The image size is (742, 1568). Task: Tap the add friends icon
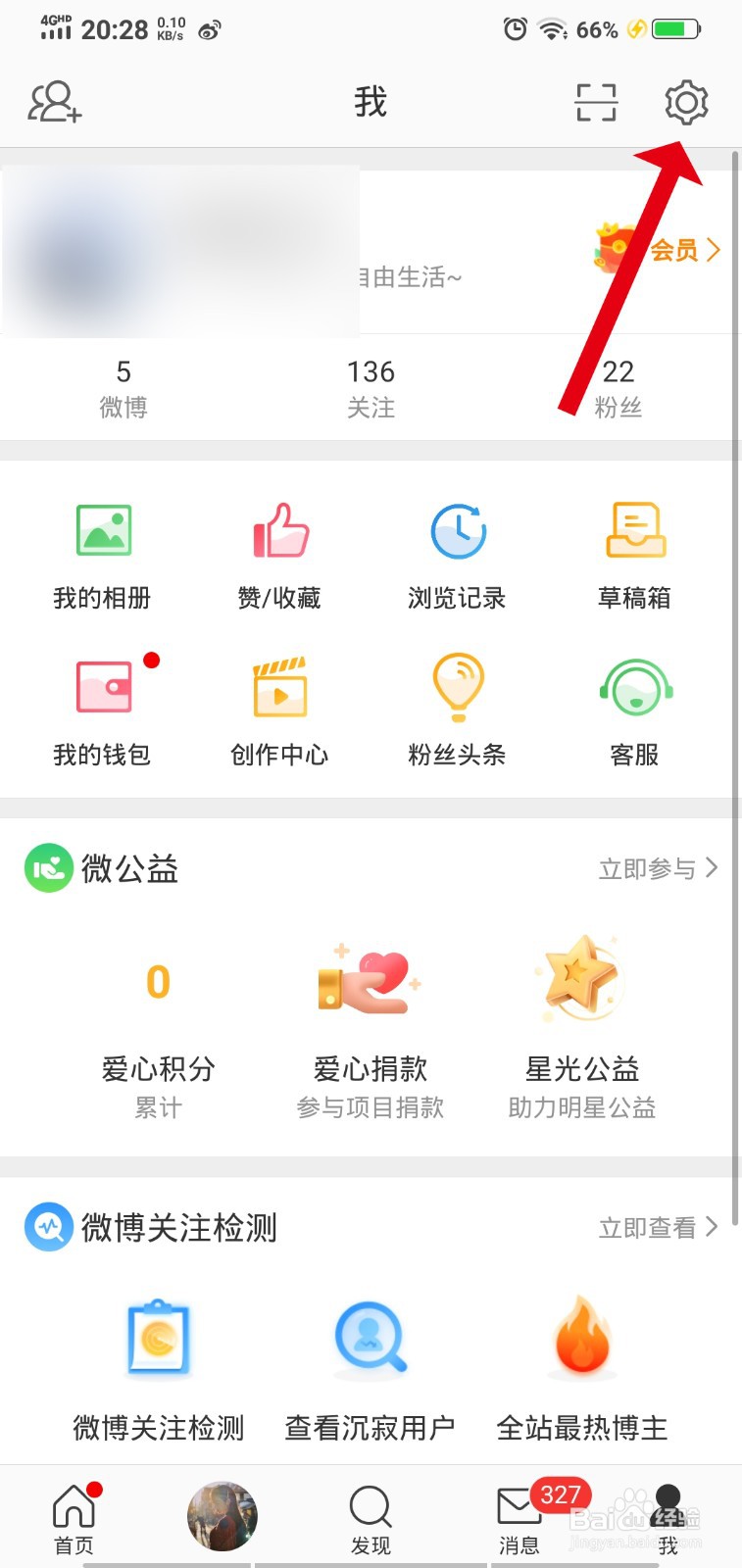point(55,102)
